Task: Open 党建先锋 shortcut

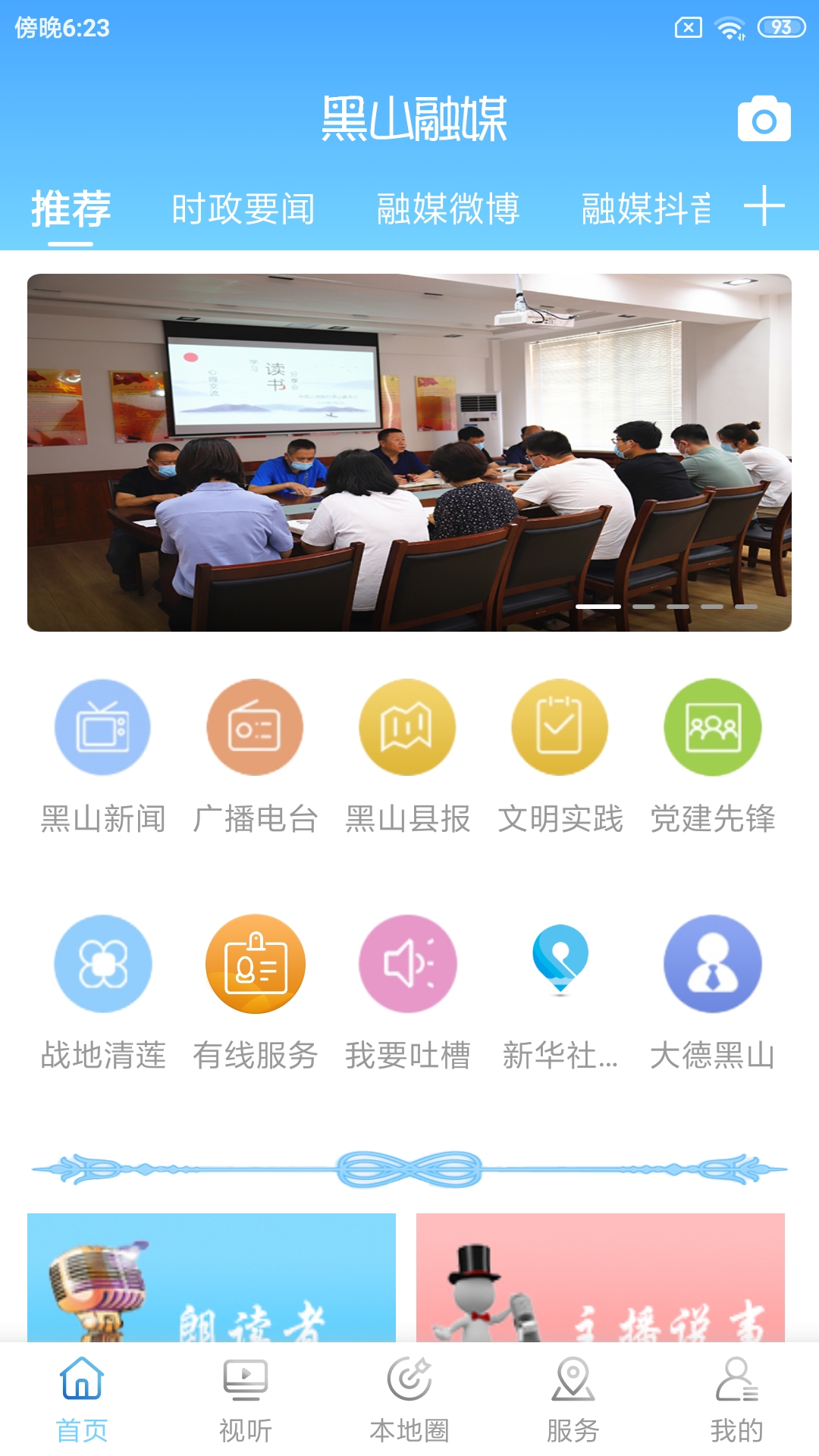Action: pos(712,728)
